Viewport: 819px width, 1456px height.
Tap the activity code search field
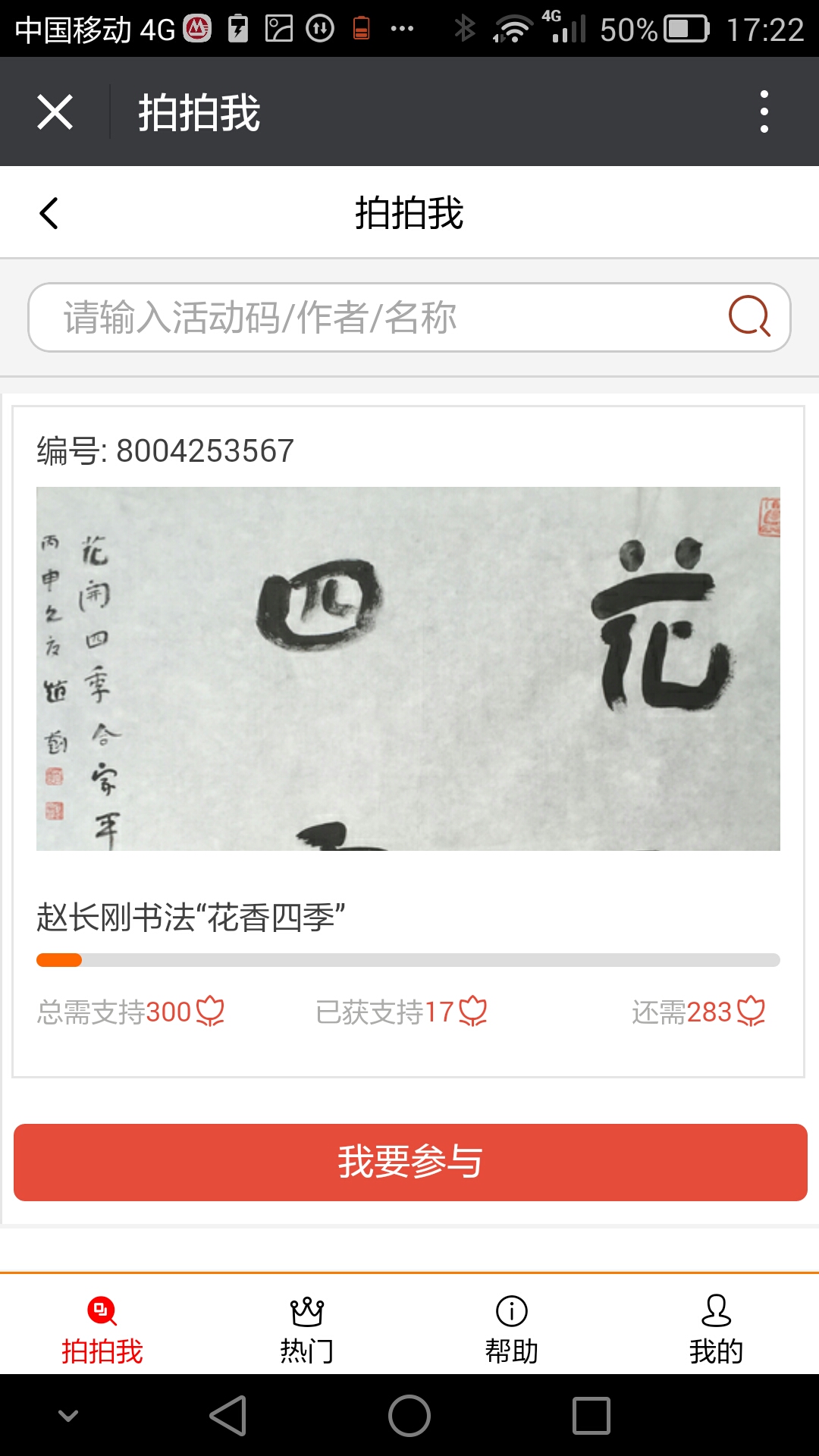pos(379,317)
